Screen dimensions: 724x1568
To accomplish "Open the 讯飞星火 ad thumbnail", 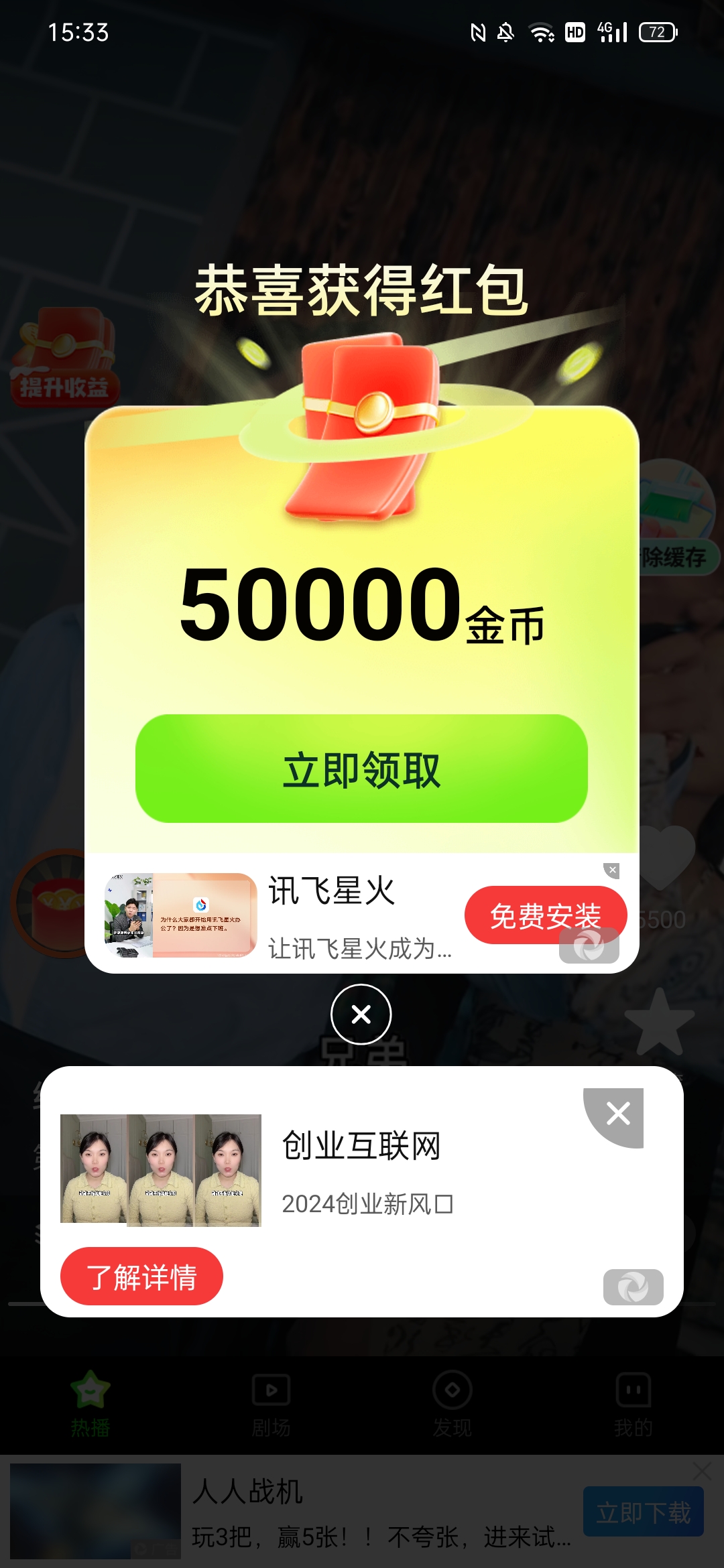I will pyautogui.click(x=181, y=915).
